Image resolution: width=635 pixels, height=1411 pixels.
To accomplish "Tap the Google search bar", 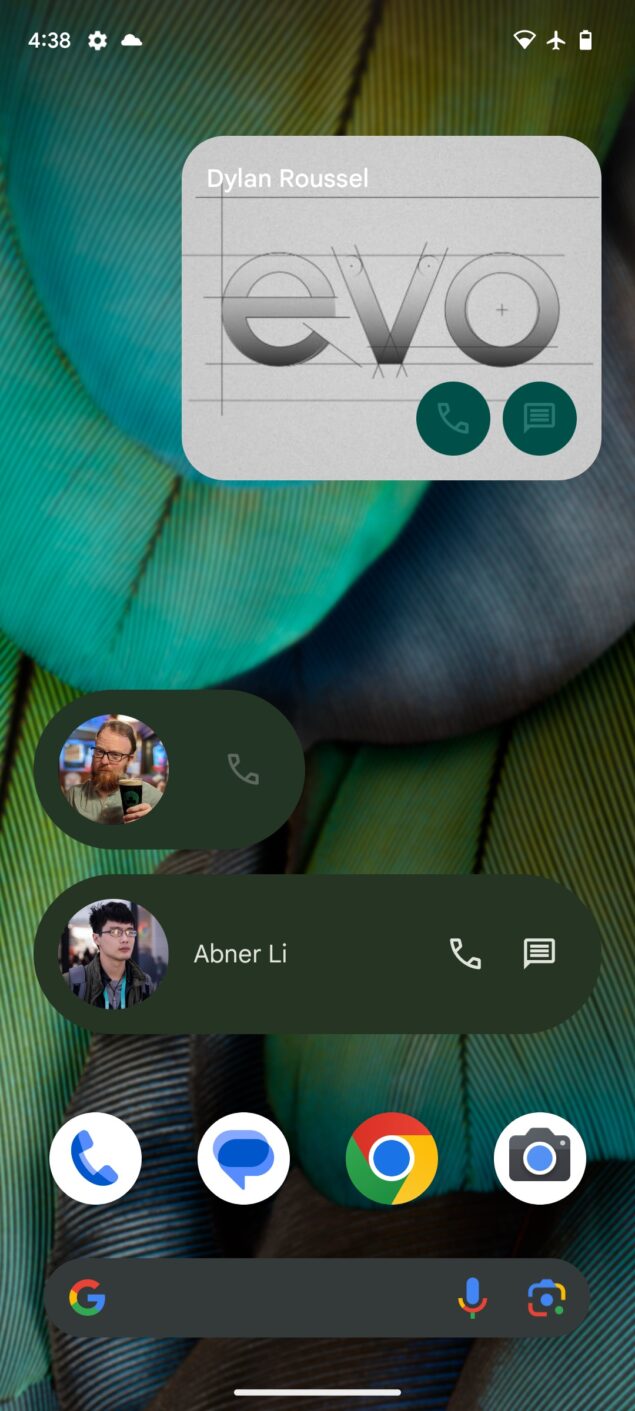I will tap(270, 1298).
